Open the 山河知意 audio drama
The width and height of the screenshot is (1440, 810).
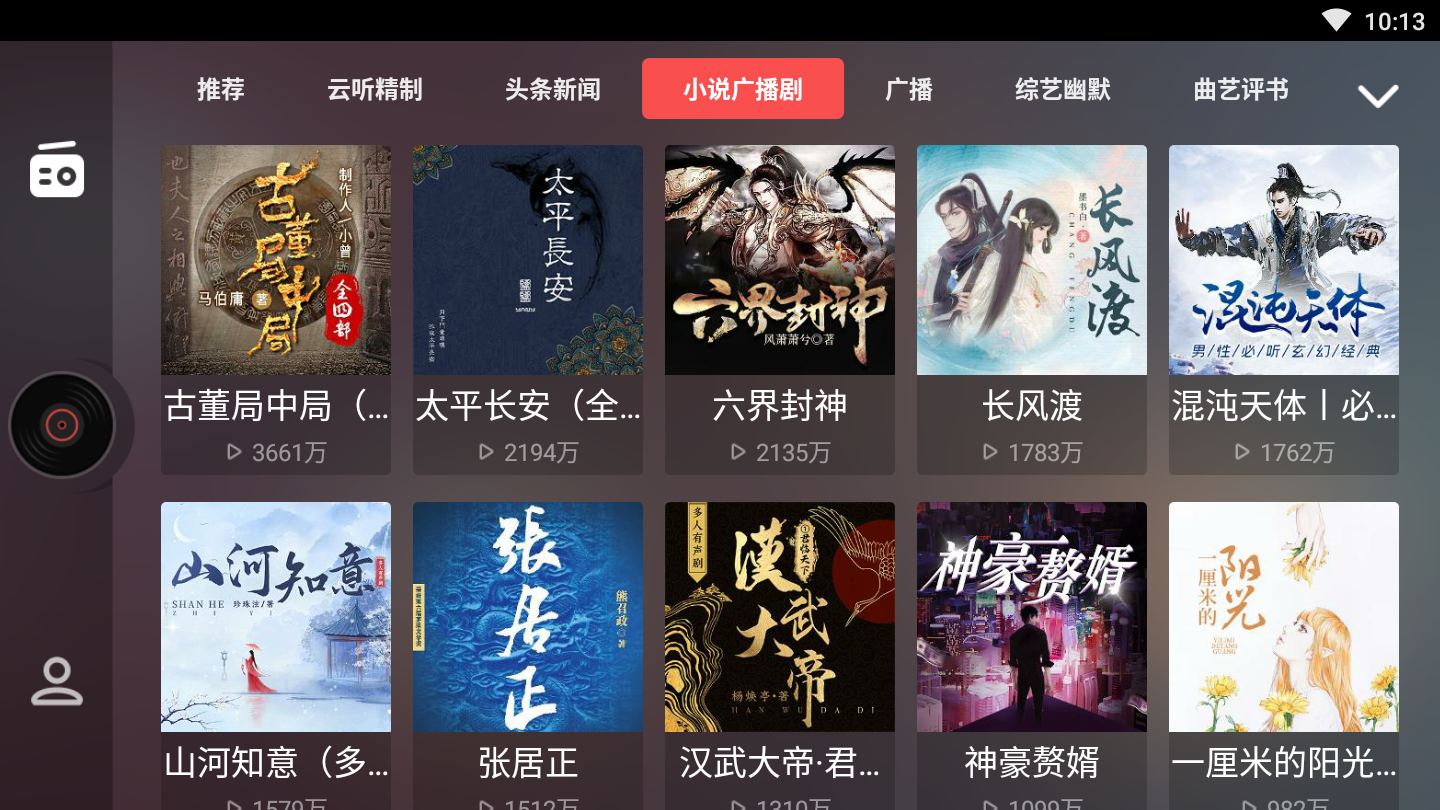(x=276, y=617)
